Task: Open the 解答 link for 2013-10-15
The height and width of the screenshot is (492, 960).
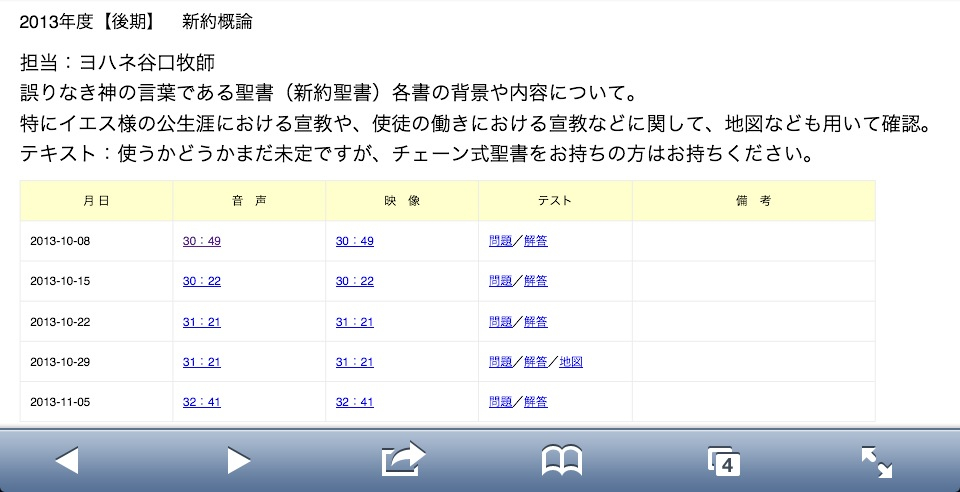Action: (x=536, y=281)
